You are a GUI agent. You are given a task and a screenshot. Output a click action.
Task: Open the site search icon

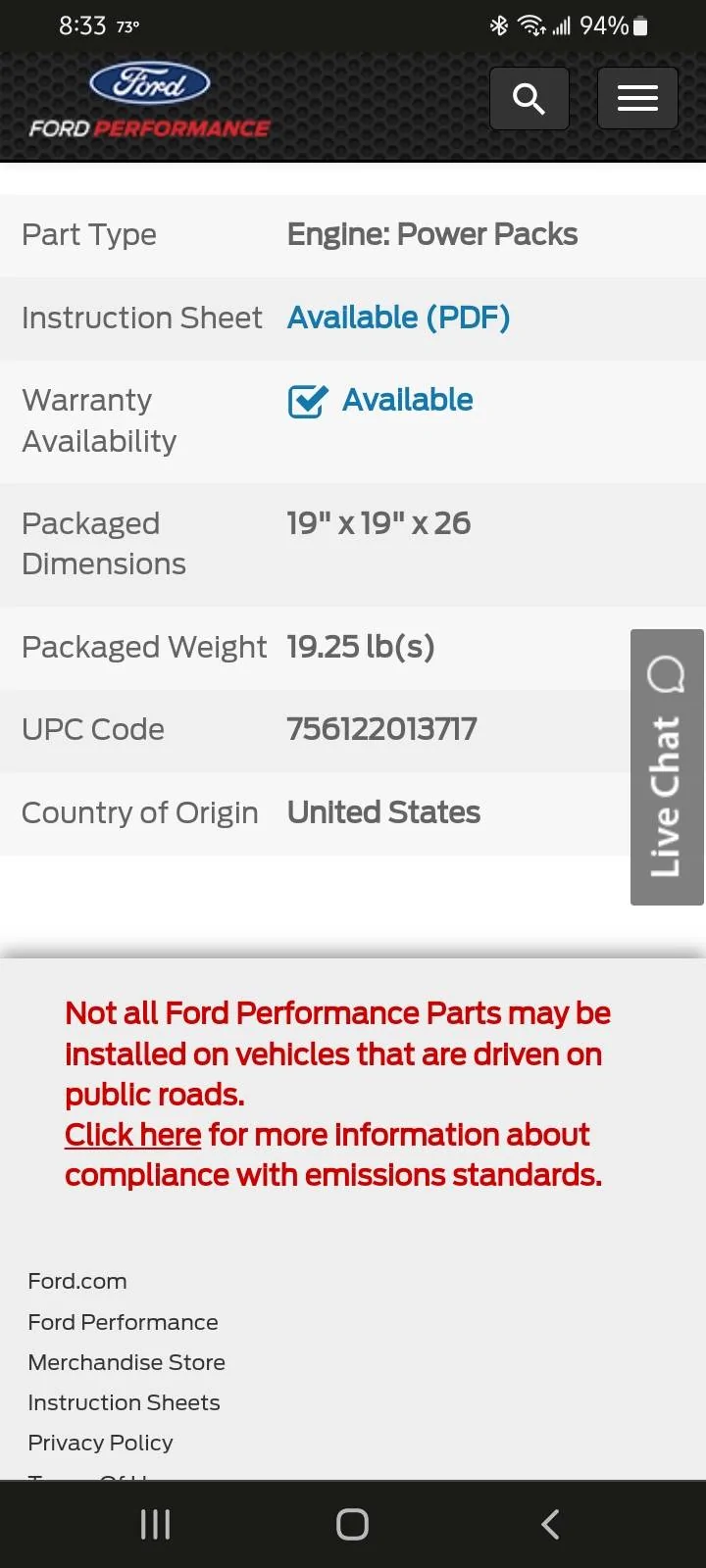click(x=529, y=98)
